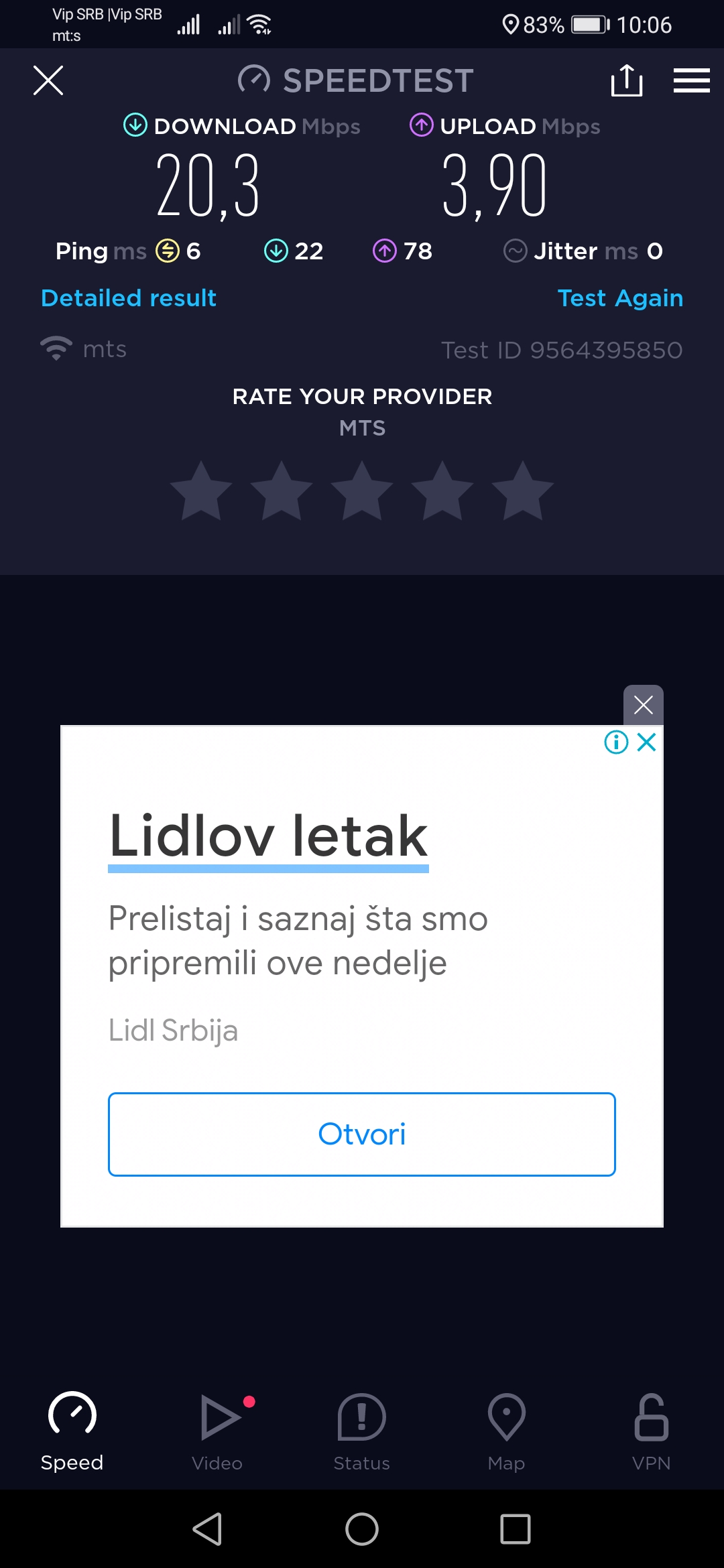Image resolution: width=724 pixels, height=1568 pixels.
Task: Share the speed test result
Action: 627,80
